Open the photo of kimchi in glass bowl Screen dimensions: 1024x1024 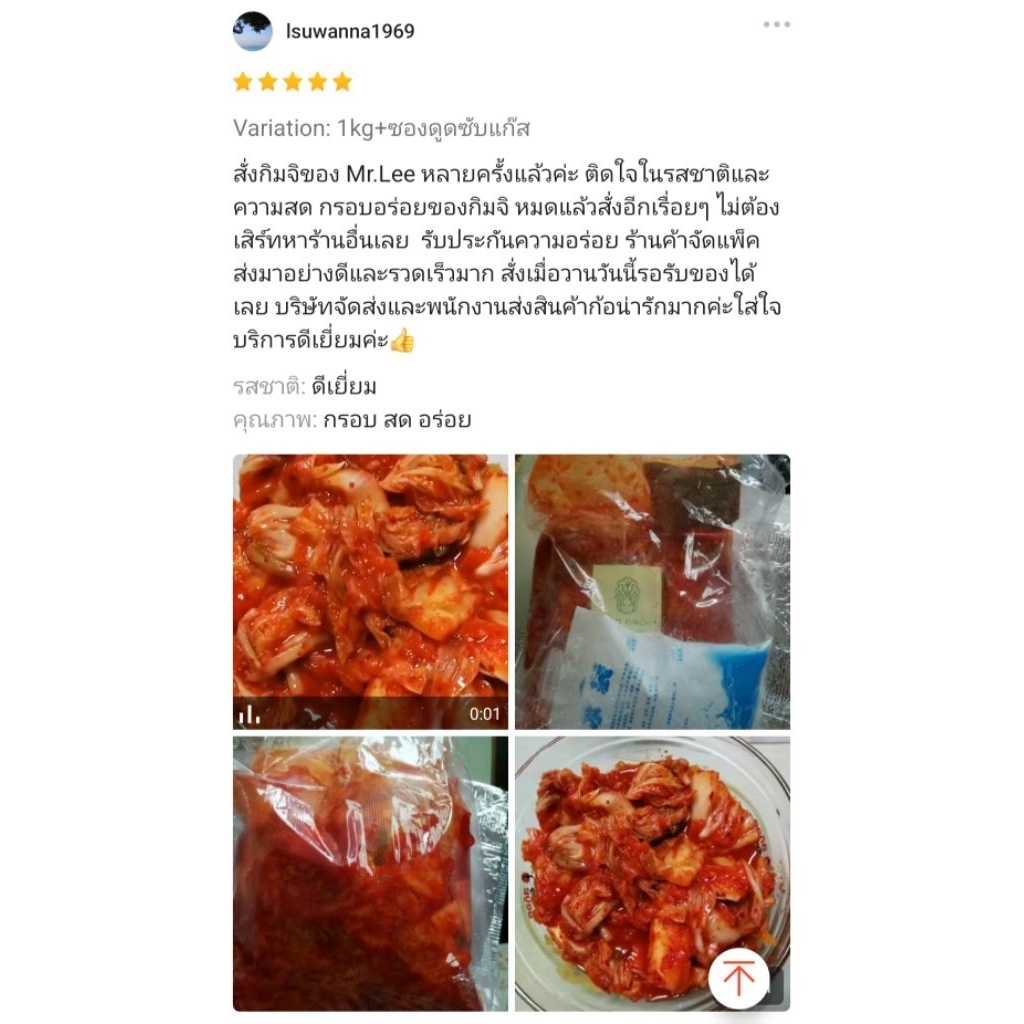click(x=652, y=874)
